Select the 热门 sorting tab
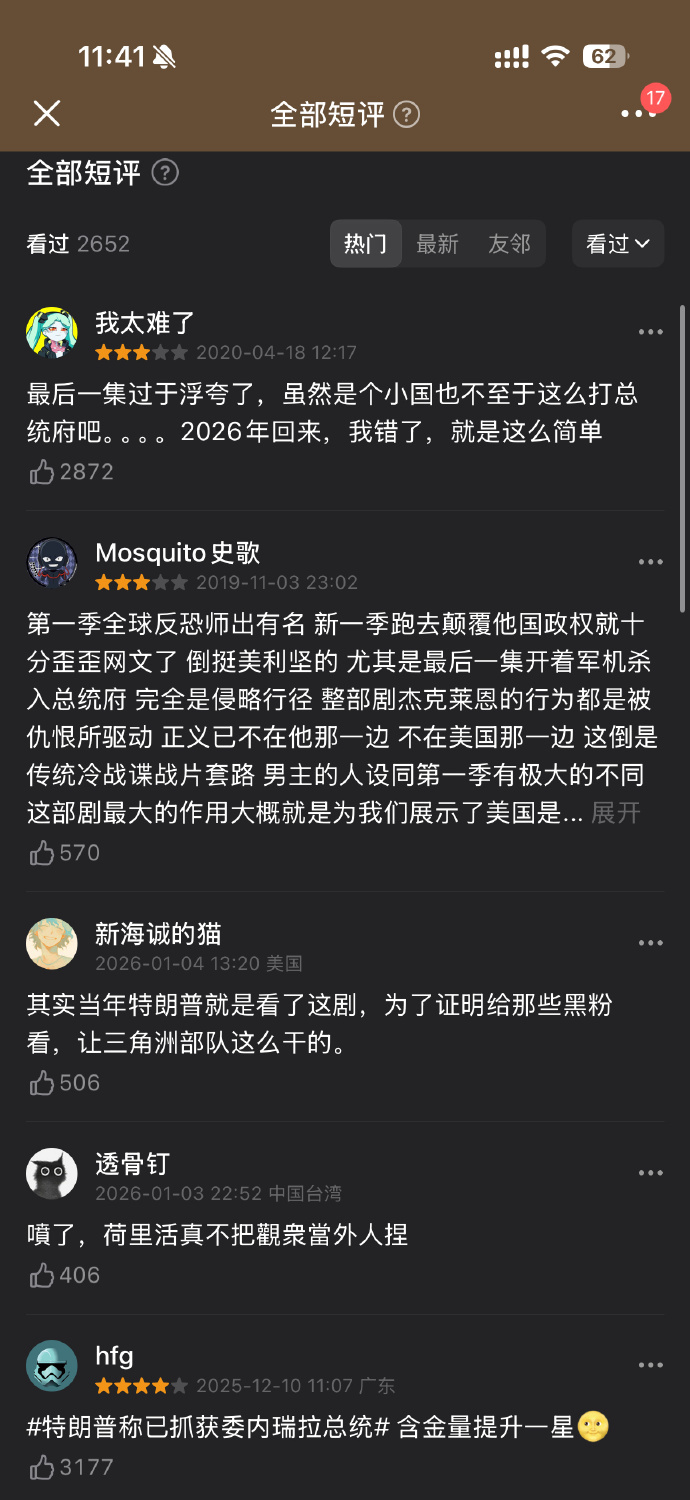 pyautogui.click(x=366, y=244)
